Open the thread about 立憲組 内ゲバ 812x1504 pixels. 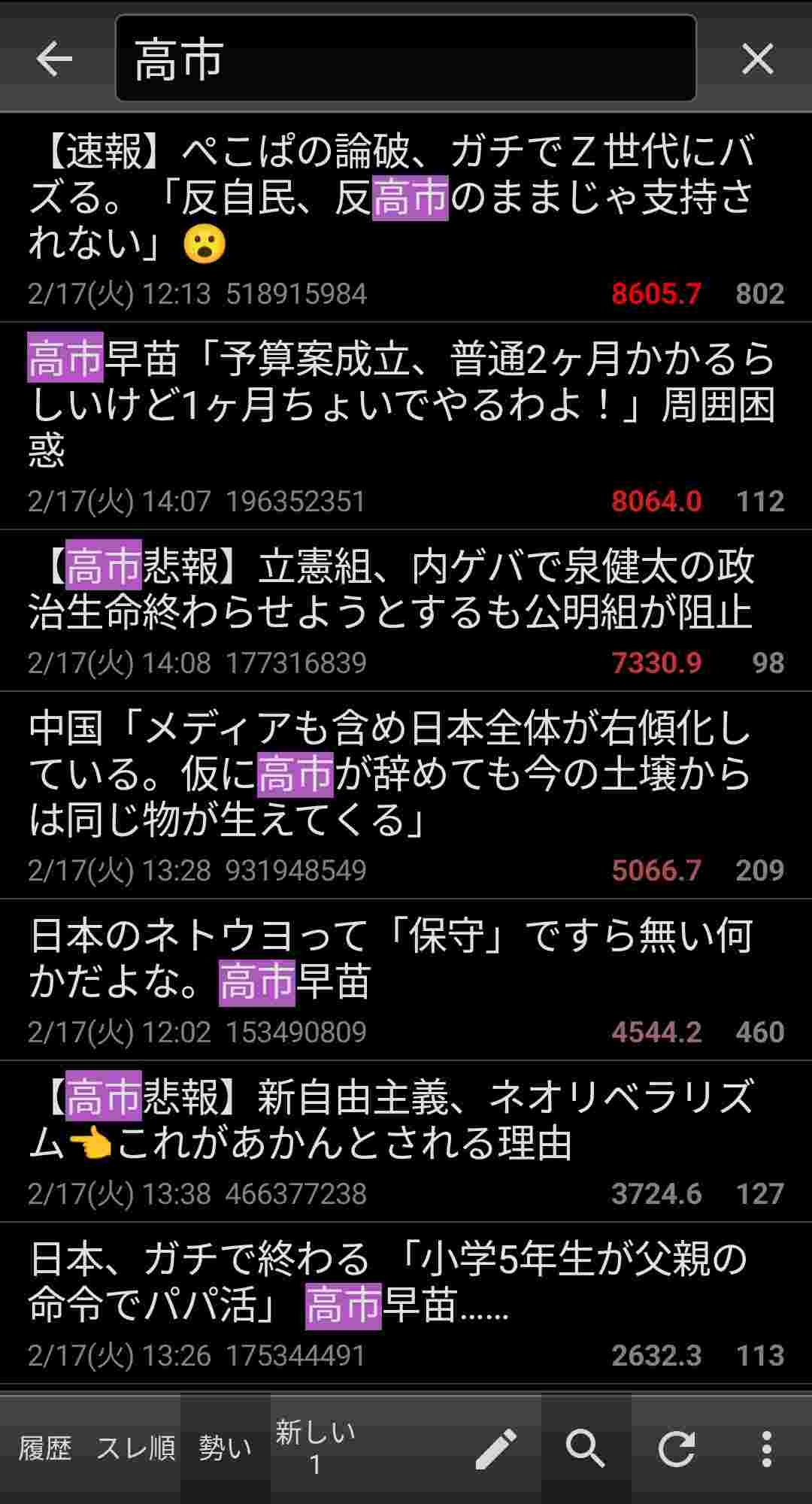click(391, 590)
